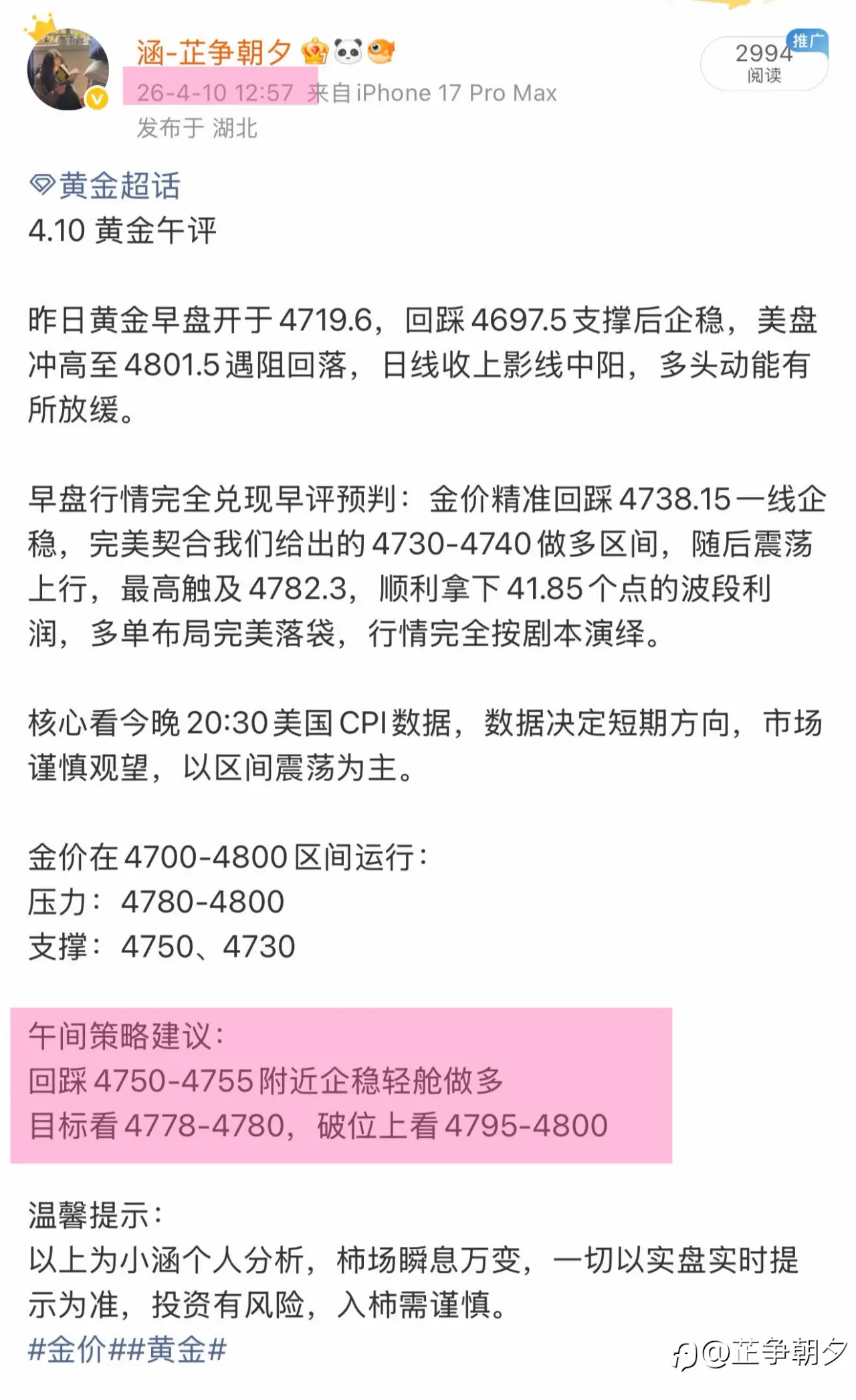The width and height of the screenshot is (856, 1400).
Task: Open the 黄金超话 super topic link
Action: 106,186
